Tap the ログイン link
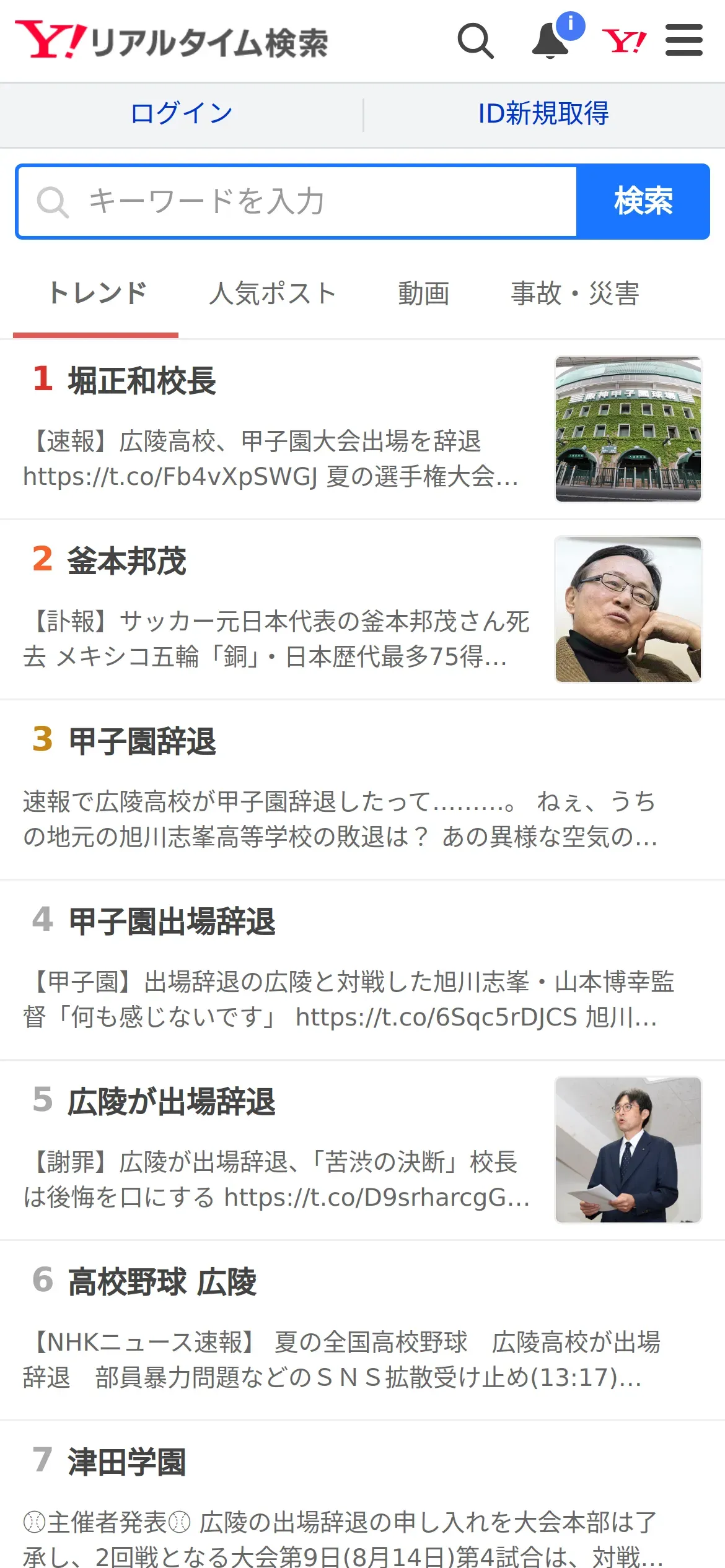This screenshot has width=725, height=1568. pyautogui.click(x=182, y=114)
